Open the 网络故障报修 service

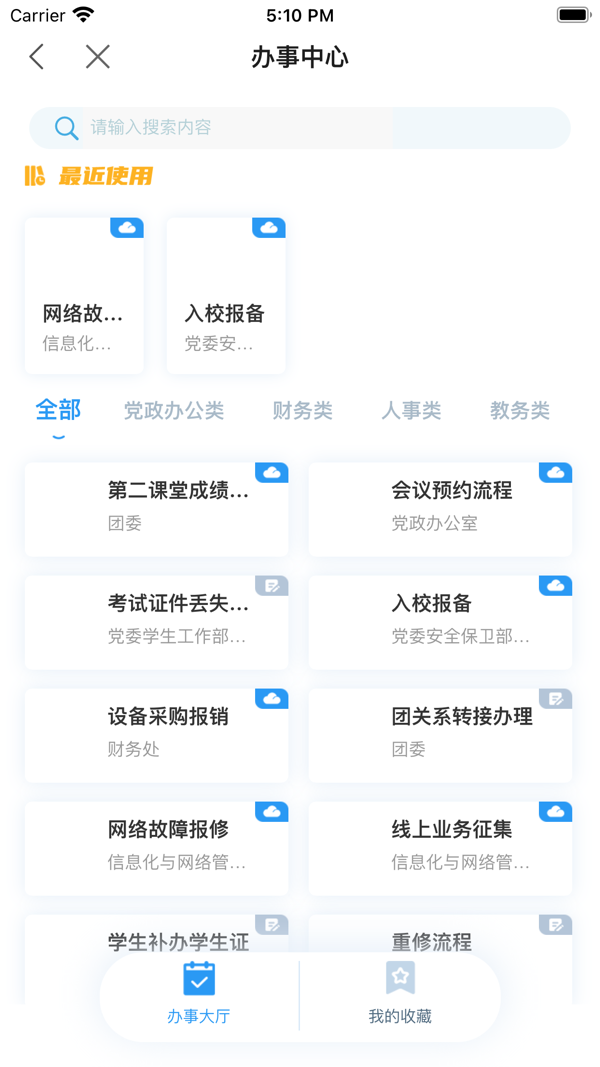click(x=157, y=848)
